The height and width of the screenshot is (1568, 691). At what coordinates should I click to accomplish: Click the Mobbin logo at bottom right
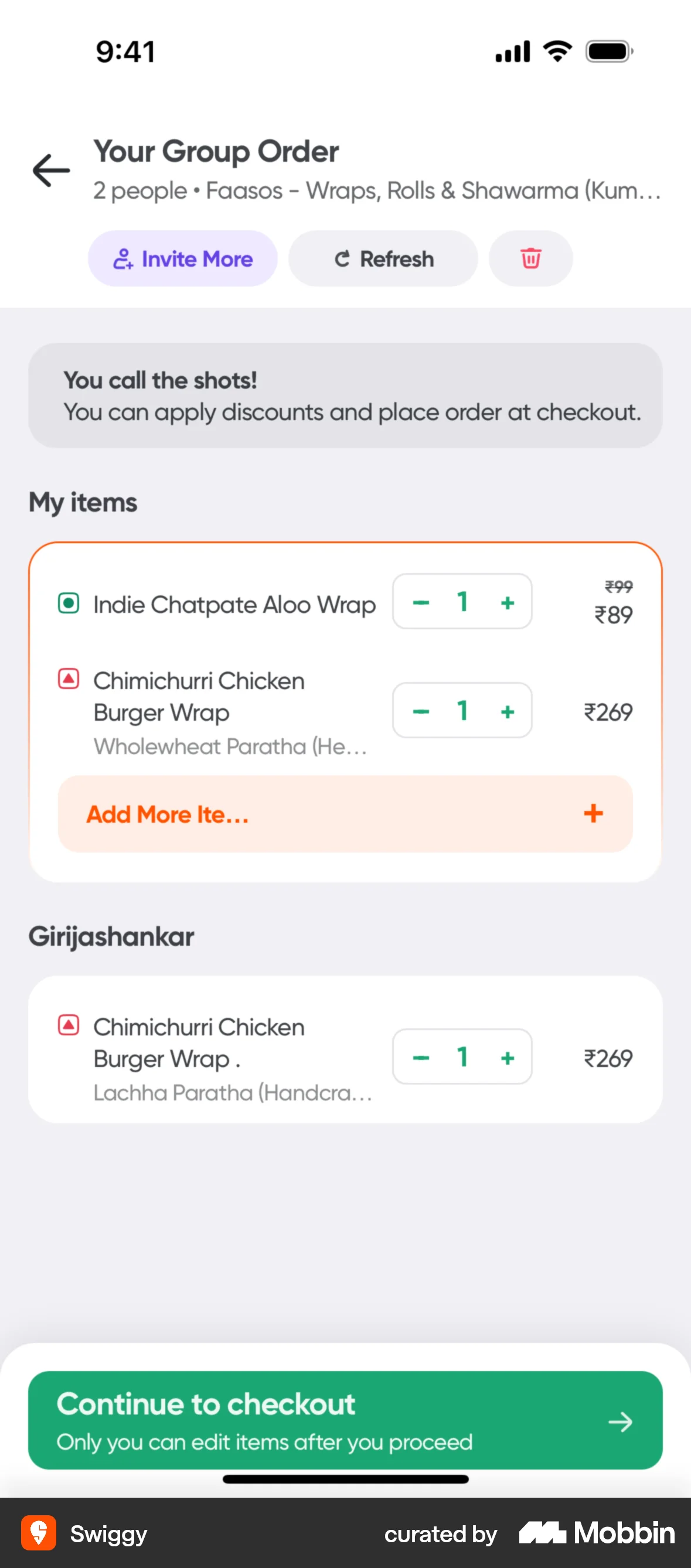click(x=595, y=1534)
